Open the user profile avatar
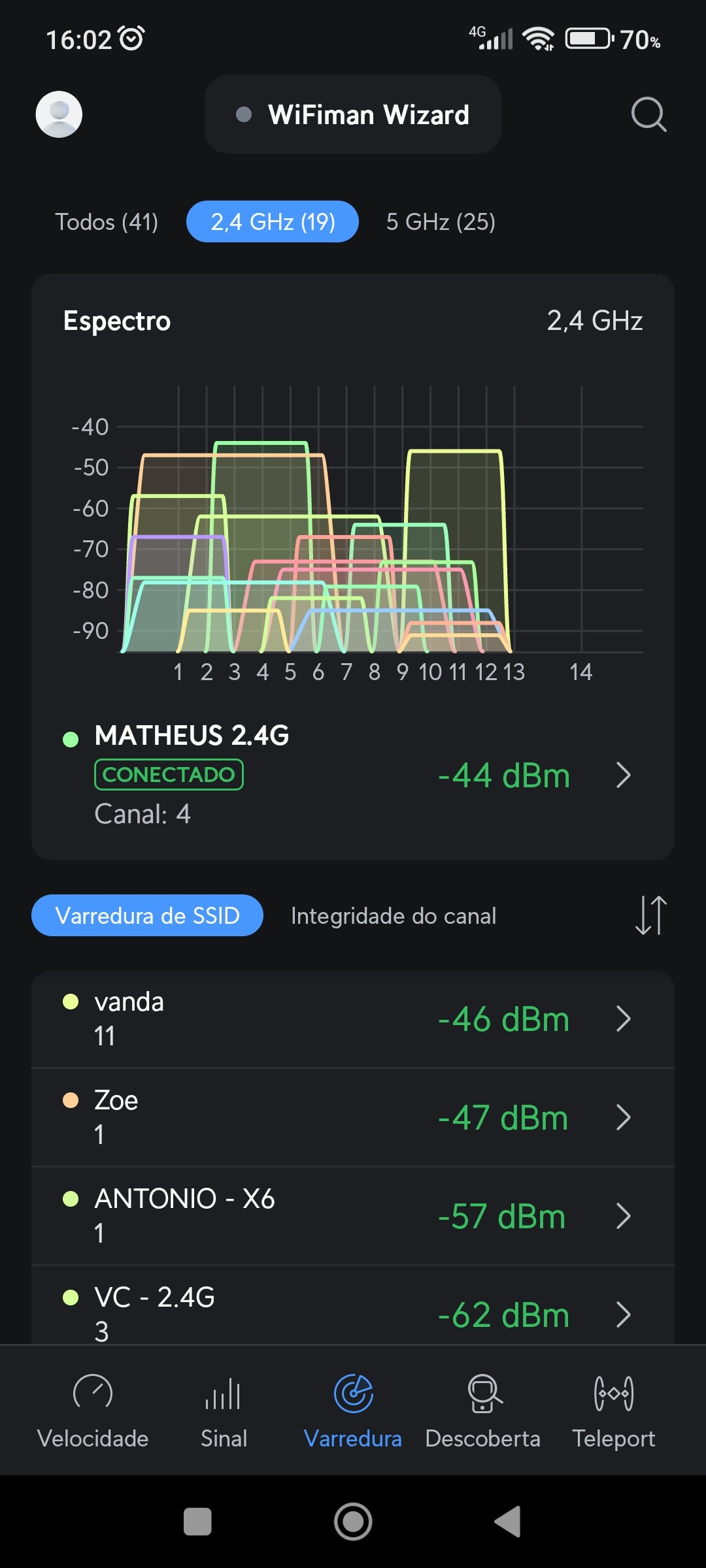The height and width of the screenshot is (1568, 706). pyautogui.click(x=59, y=114)
